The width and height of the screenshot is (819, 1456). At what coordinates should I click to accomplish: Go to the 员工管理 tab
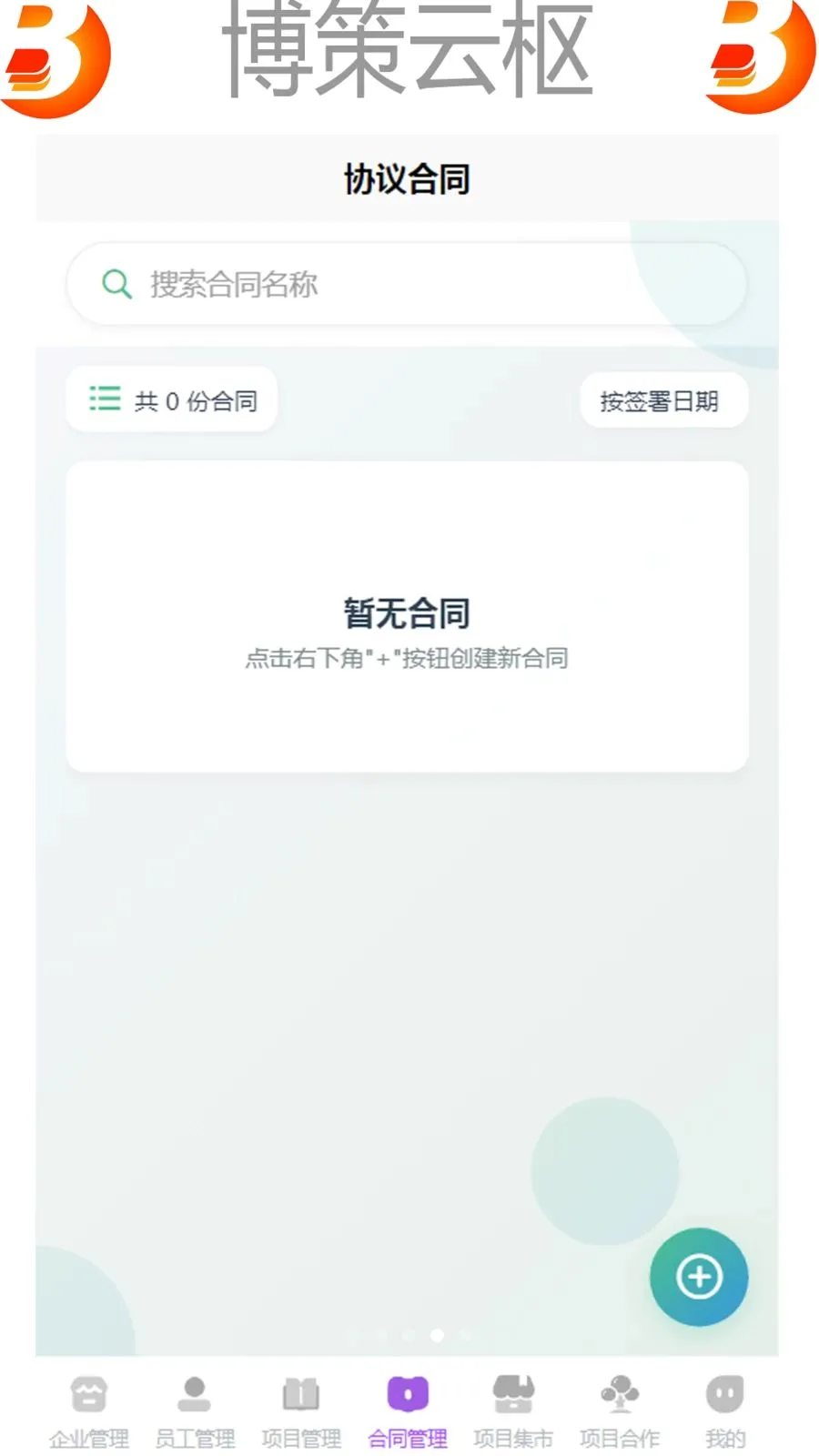point(195,1411)
